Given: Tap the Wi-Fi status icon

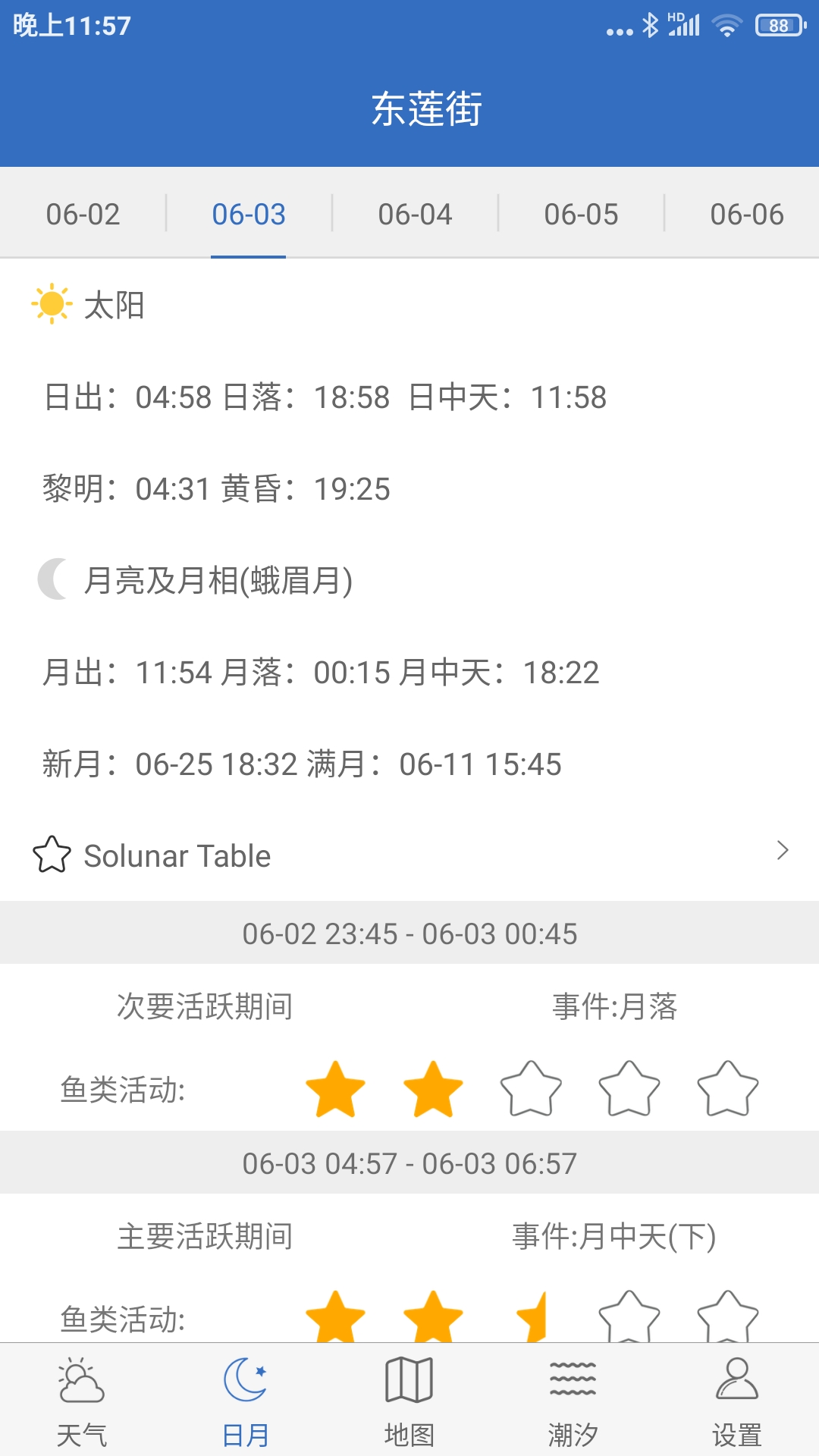Looking at the screenshot, I should click(x=726, y=25).
